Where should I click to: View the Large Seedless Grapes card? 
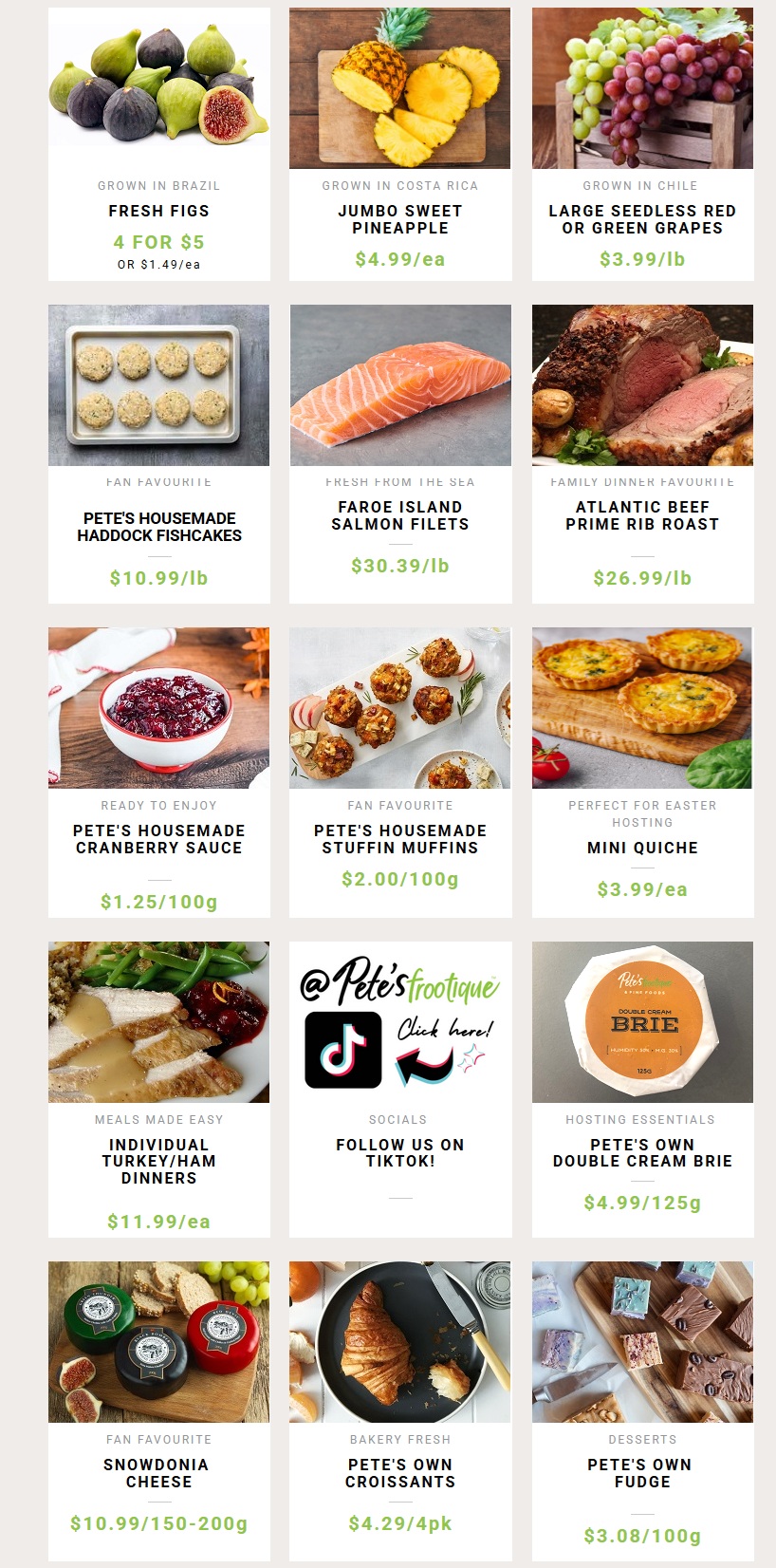(642, 219)
